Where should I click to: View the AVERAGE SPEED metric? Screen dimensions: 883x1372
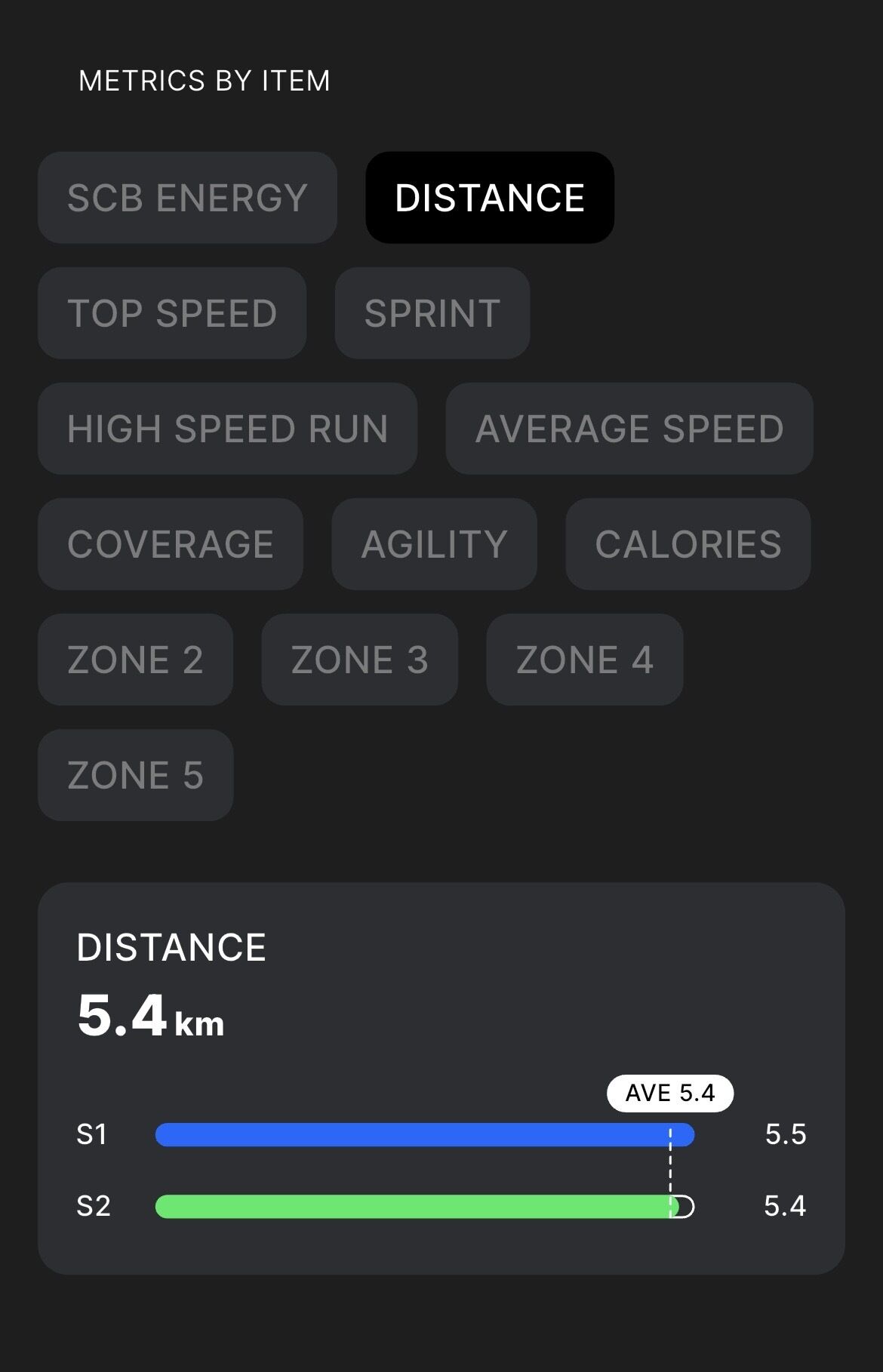coord(629,429)
